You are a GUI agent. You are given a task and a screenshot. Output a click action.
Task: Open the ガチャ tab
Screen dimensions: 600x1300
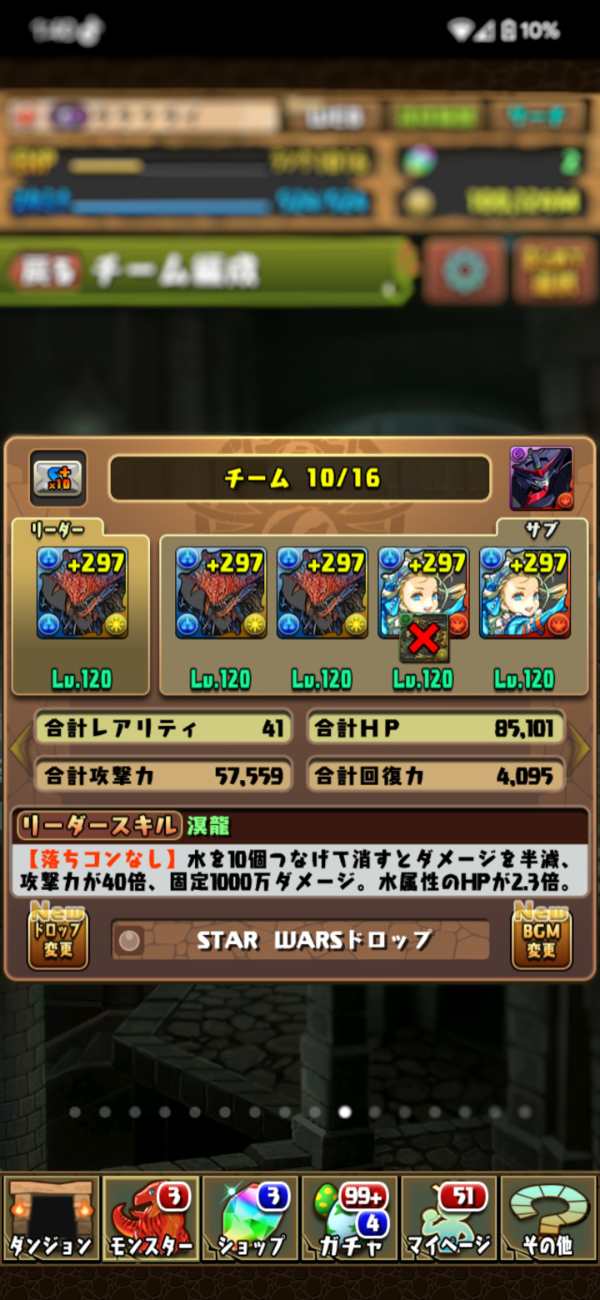[x=349, y=1218]
